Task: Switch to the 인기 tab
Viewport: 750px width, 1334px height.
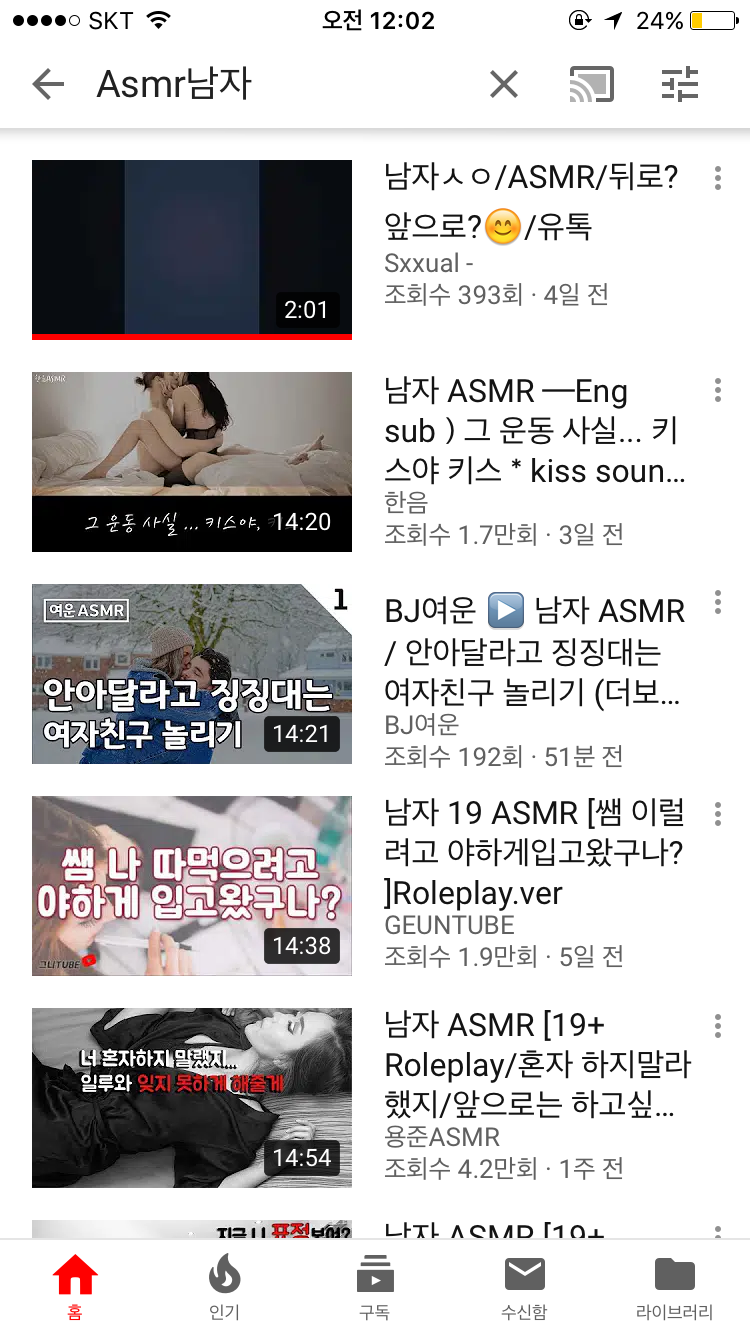Action: (225, 1286)
